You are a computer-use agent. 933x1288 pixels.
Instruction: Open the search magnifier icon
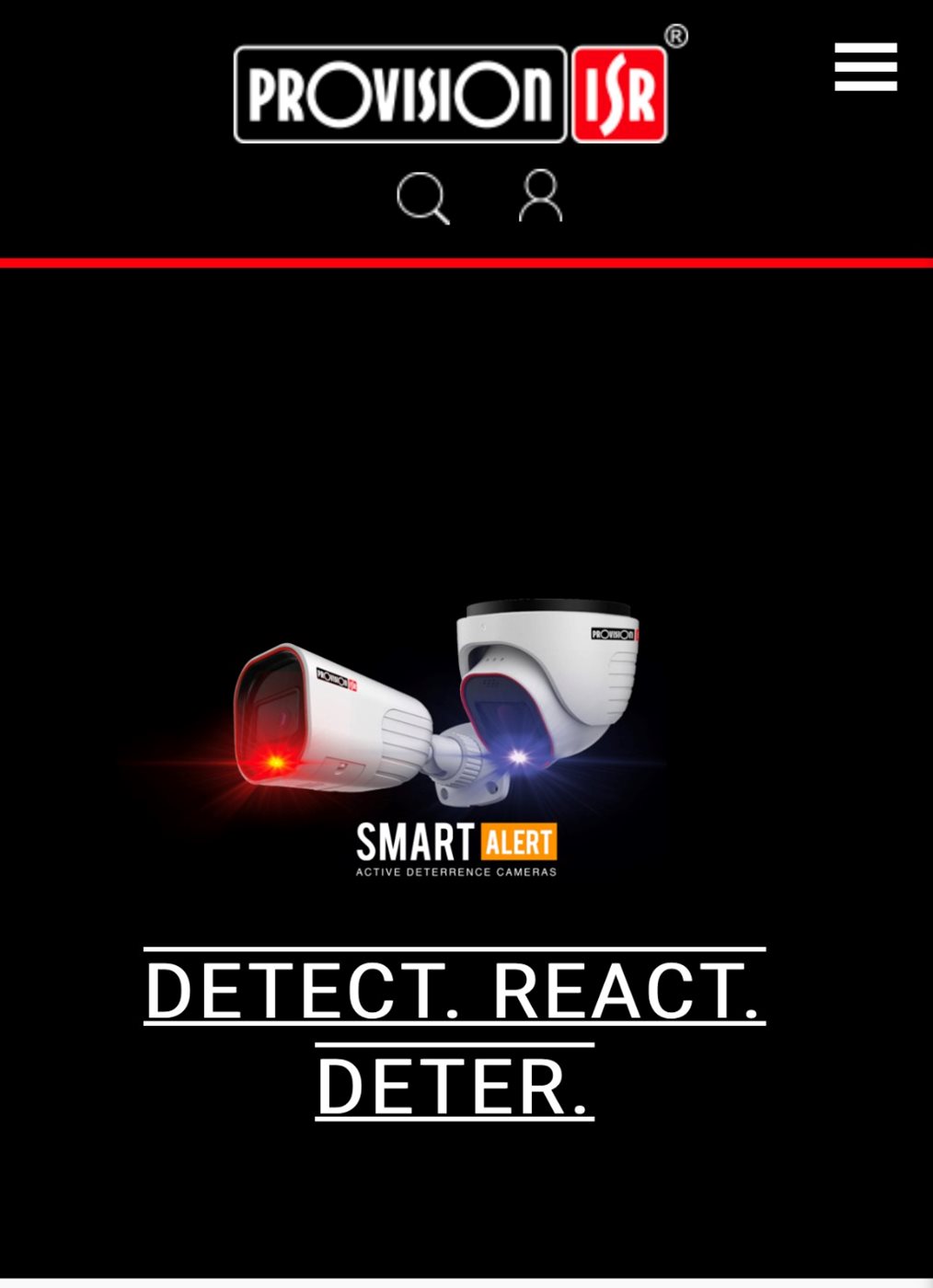coord(422,197)
